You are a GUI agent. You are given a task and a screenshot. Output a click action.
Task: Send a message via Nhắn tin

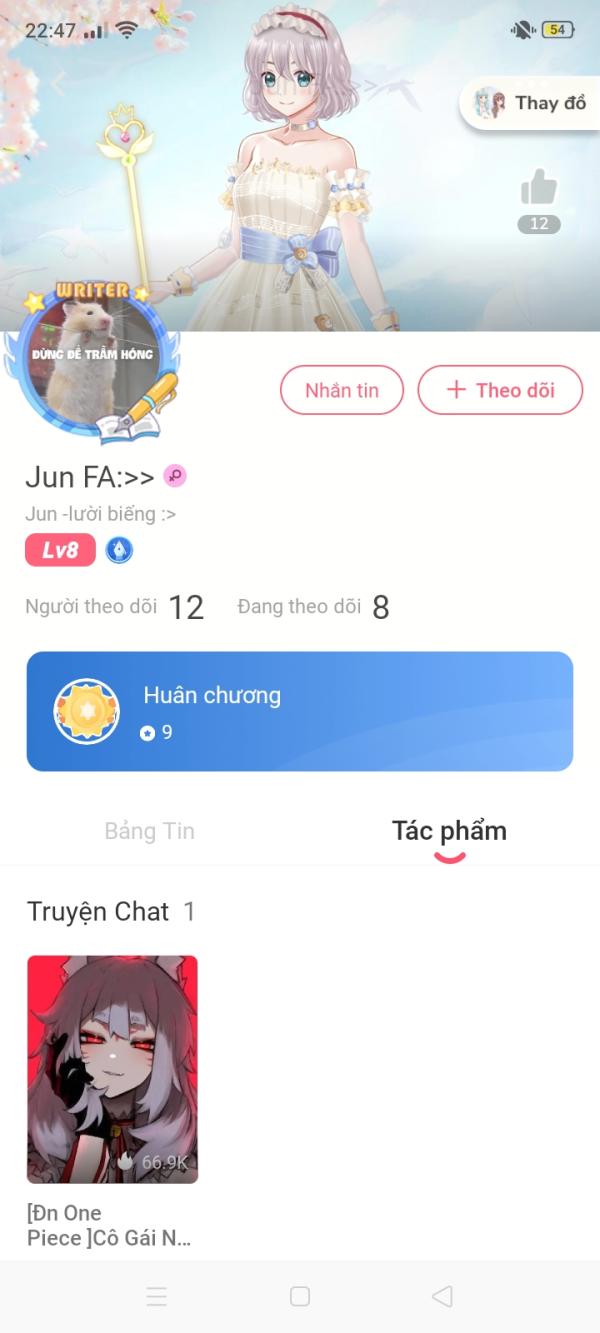[x=342, y=390]
